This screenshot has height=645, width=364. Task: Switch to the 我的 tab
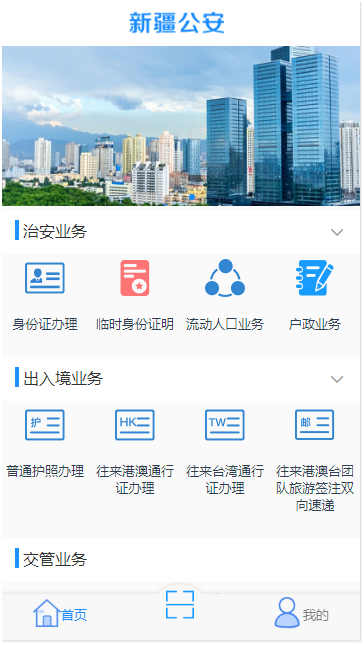click(301, 613)
